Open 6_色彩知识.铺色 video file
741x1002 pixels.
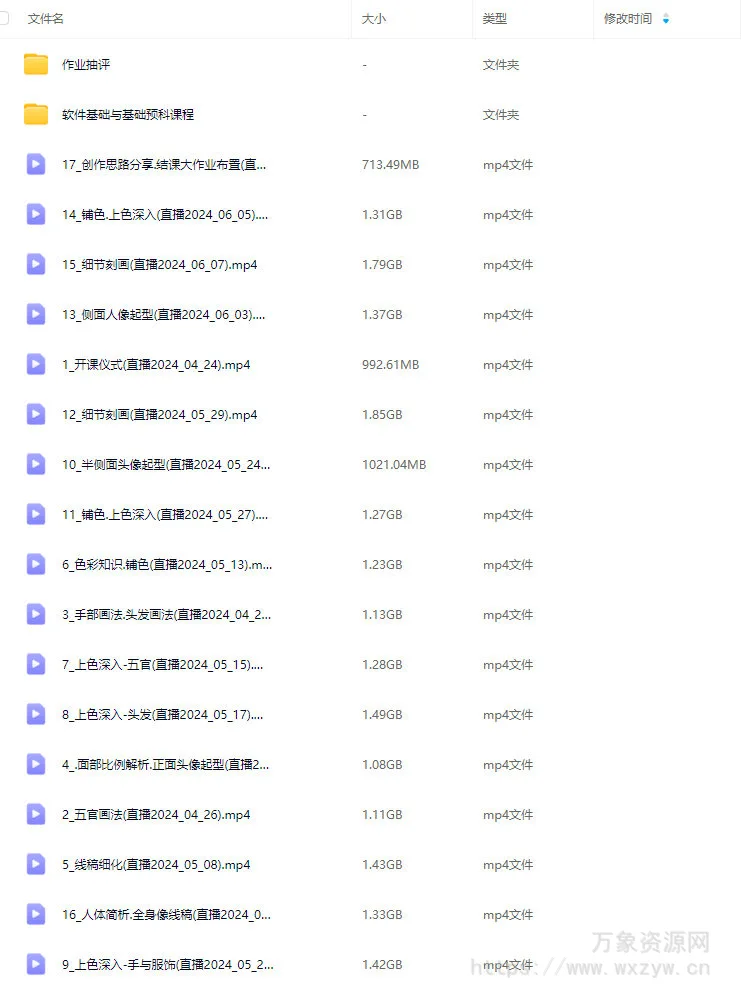[x=166, y=565]
